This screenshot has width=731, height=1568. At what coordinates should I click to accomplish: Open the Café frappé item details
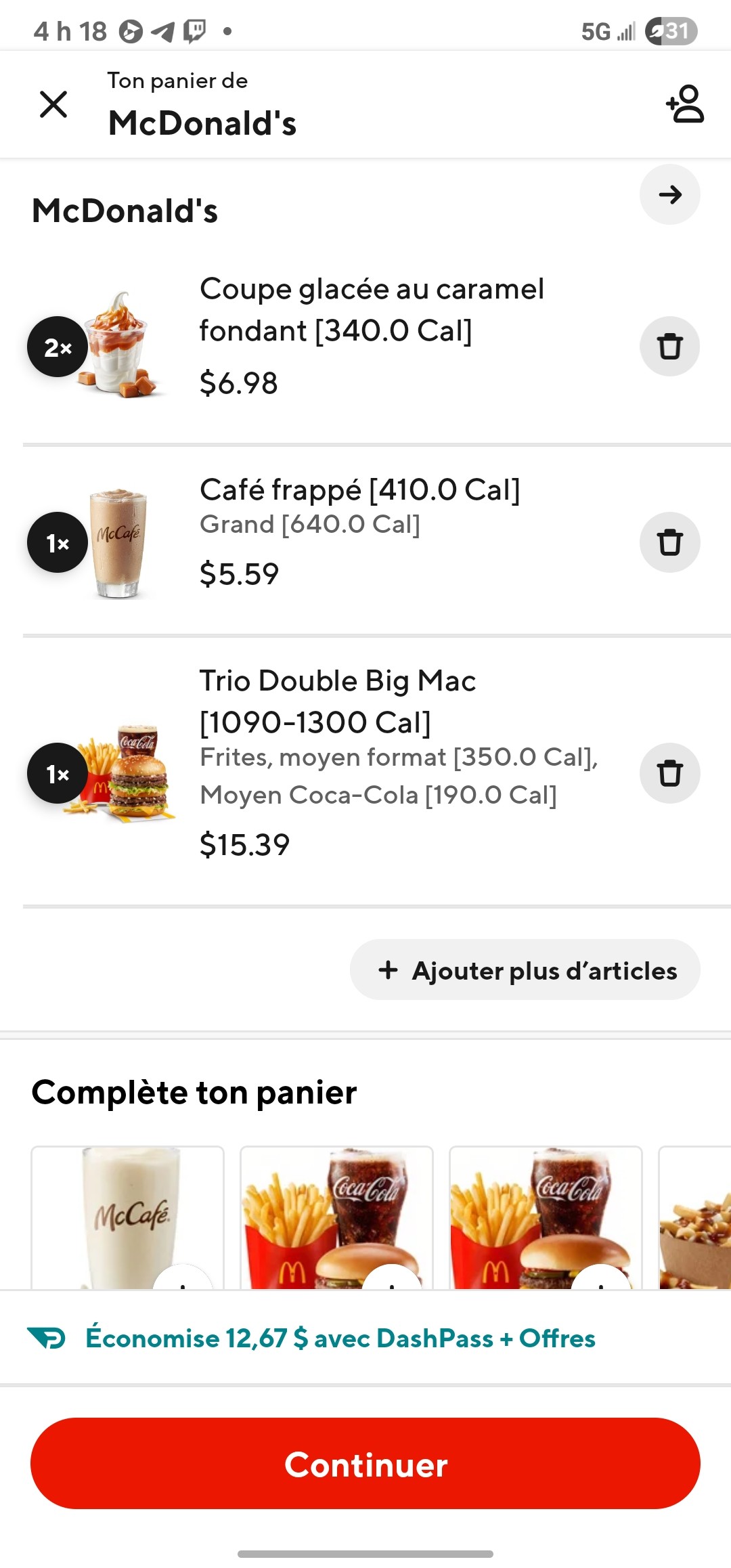[359, 490]
